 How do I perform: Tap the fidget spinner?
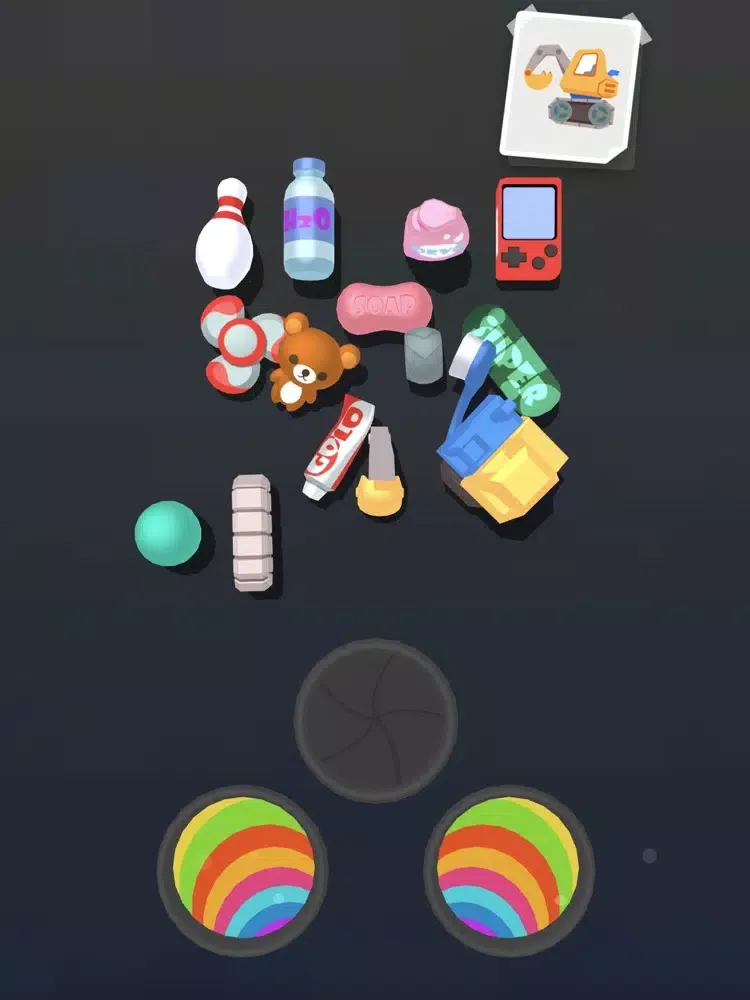click(x=235, y=345)
